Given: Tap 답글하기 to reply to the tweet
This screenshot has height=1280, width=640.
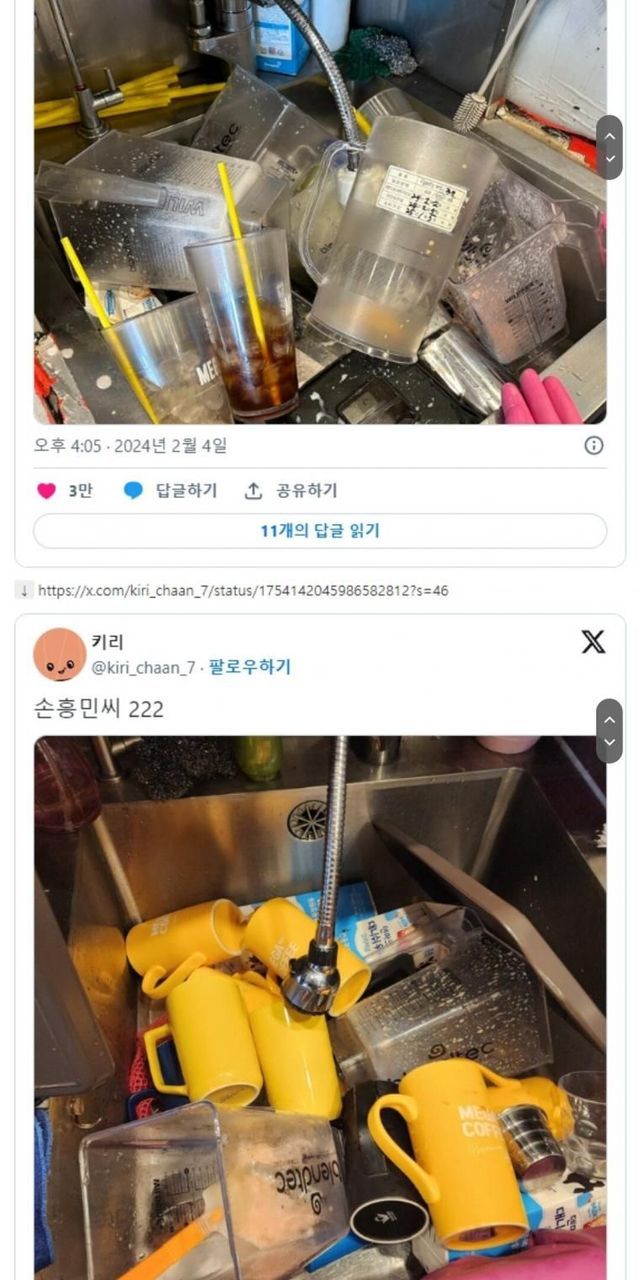Looking at the screenshot, I should click(x=170, y=491).
